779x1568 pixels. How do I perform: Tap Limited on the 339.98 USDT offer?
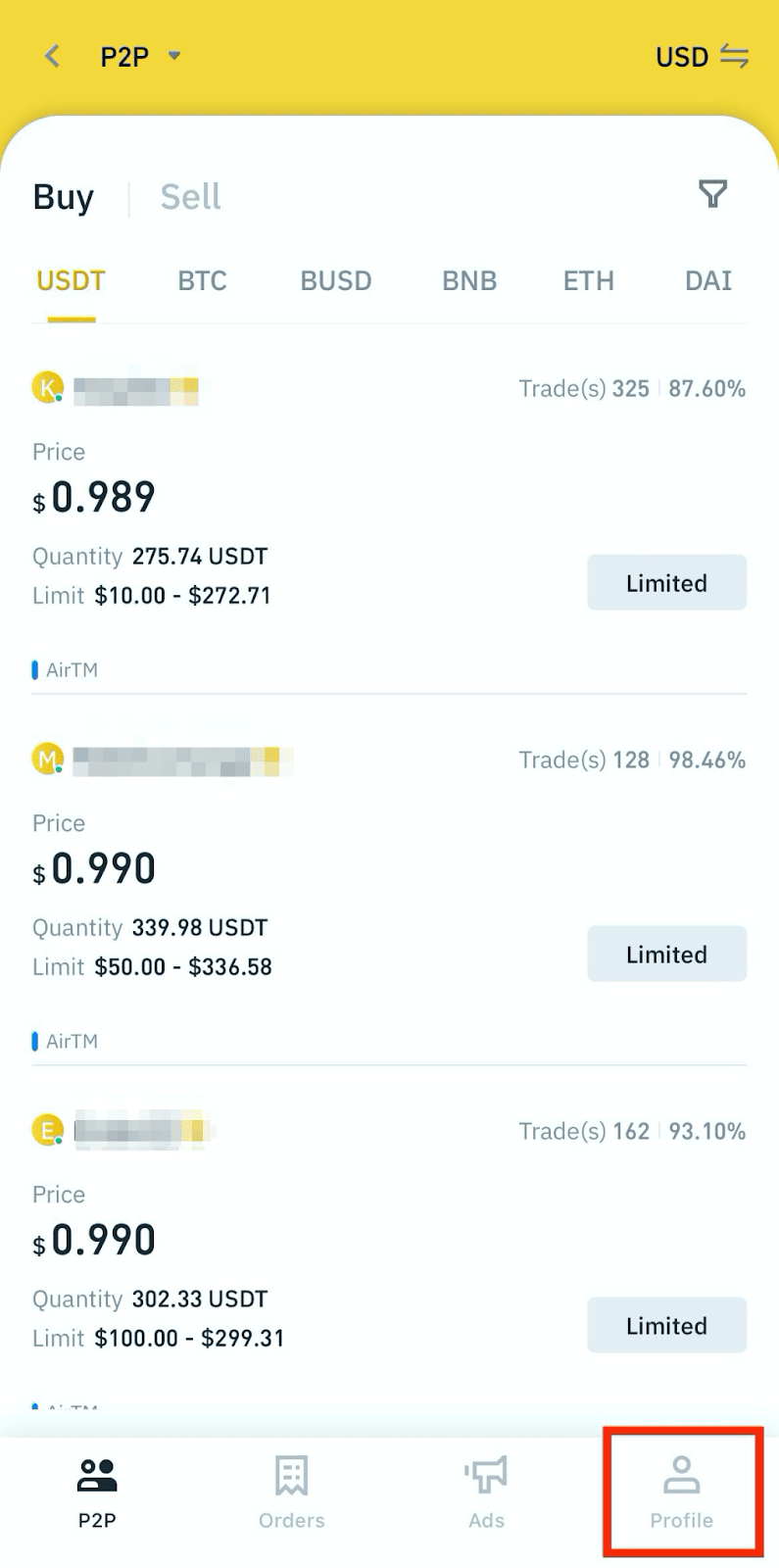click(x=666, y=955)
